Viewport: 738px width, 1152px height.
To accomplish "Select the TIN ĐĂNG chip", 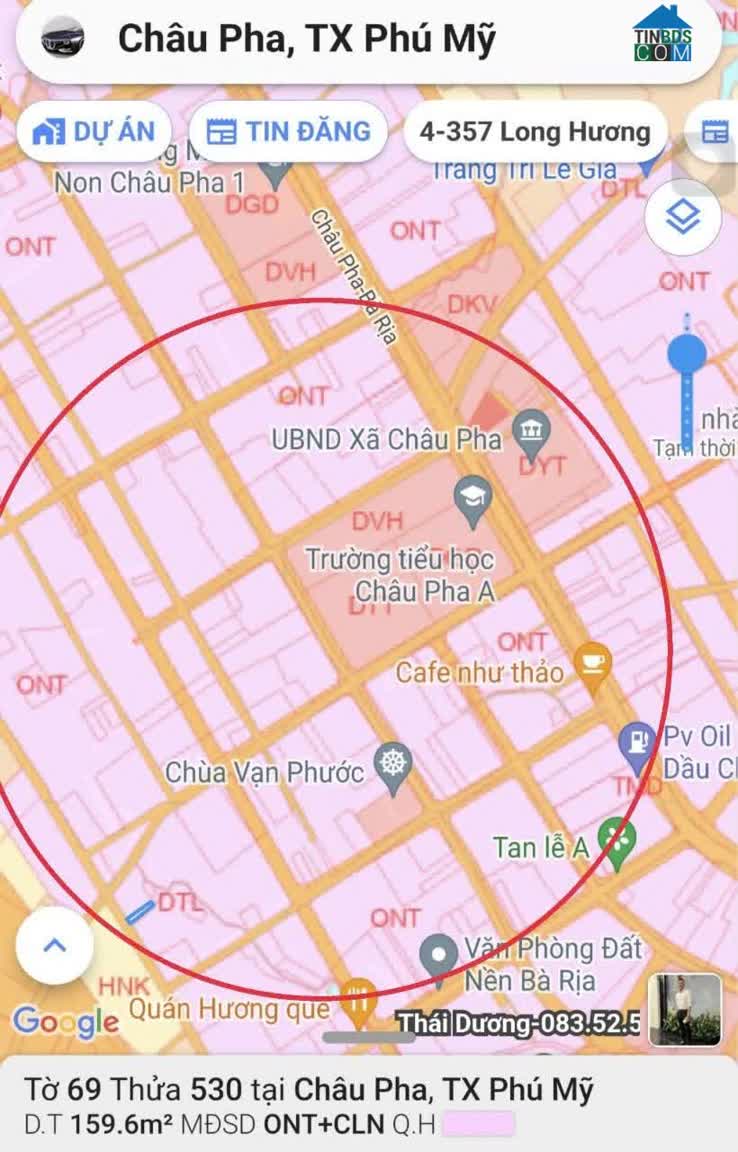I will coord(288,132).
